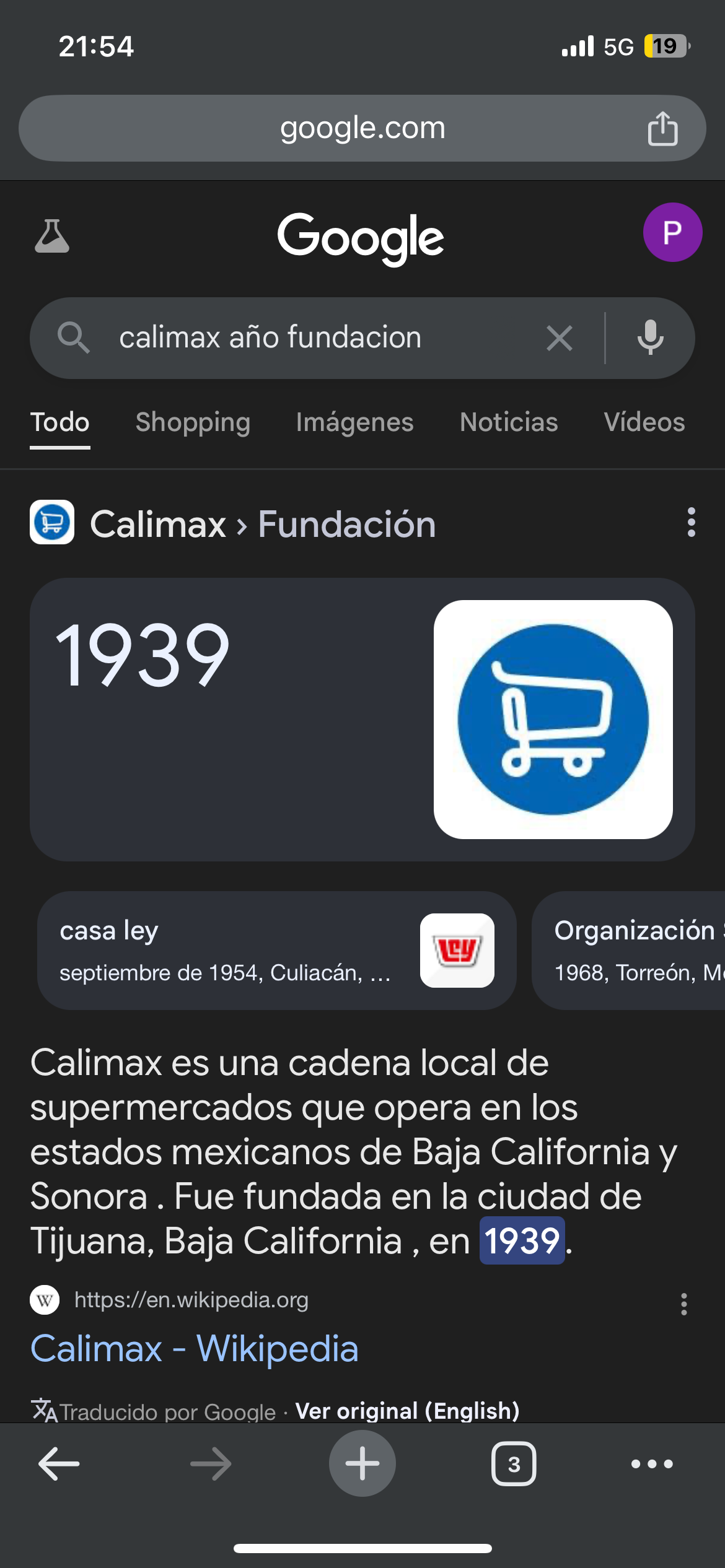The image size is (725, 1568).
Task: Open the options menu beside the en.wikipedia.org result
Action: point(683,1304)
